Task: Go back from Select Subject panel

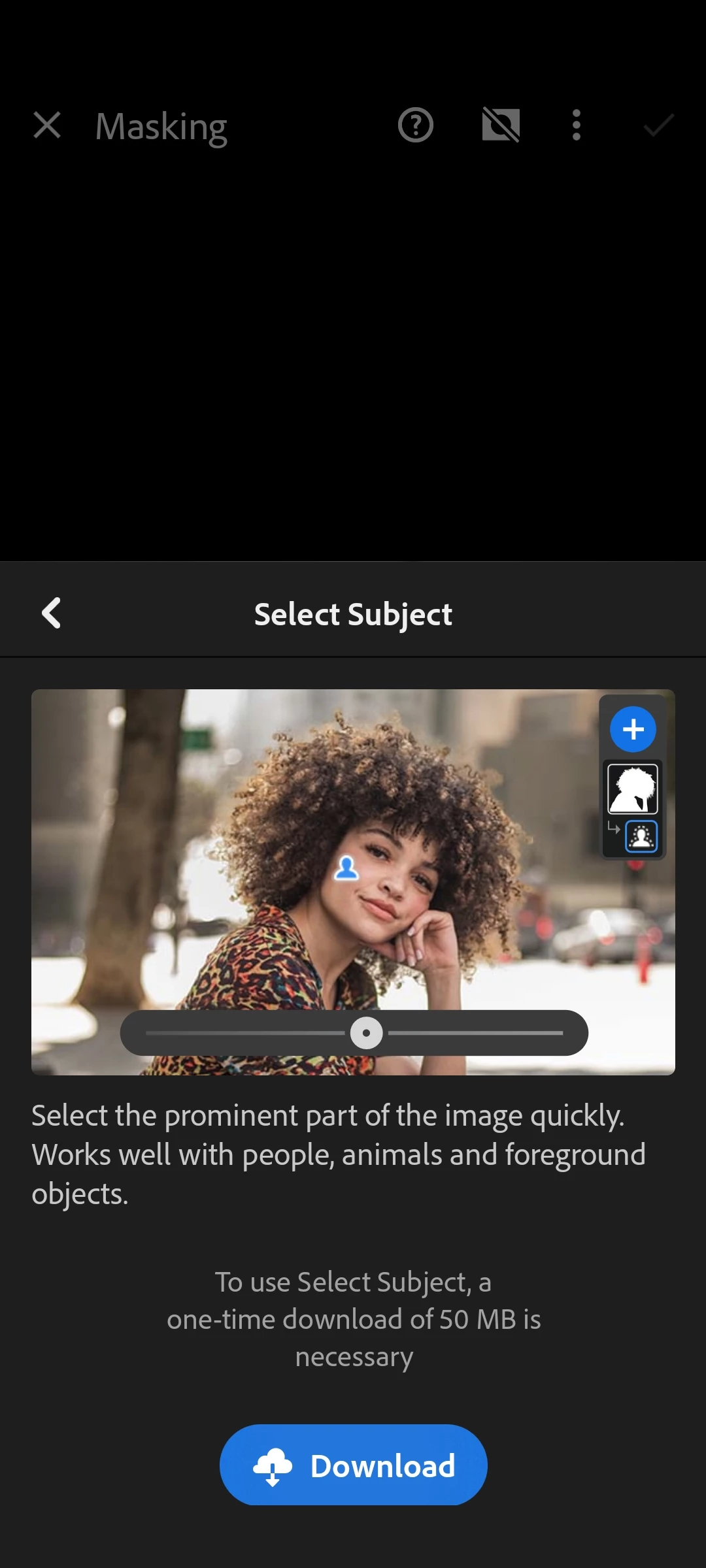Action: coord(51,613)
